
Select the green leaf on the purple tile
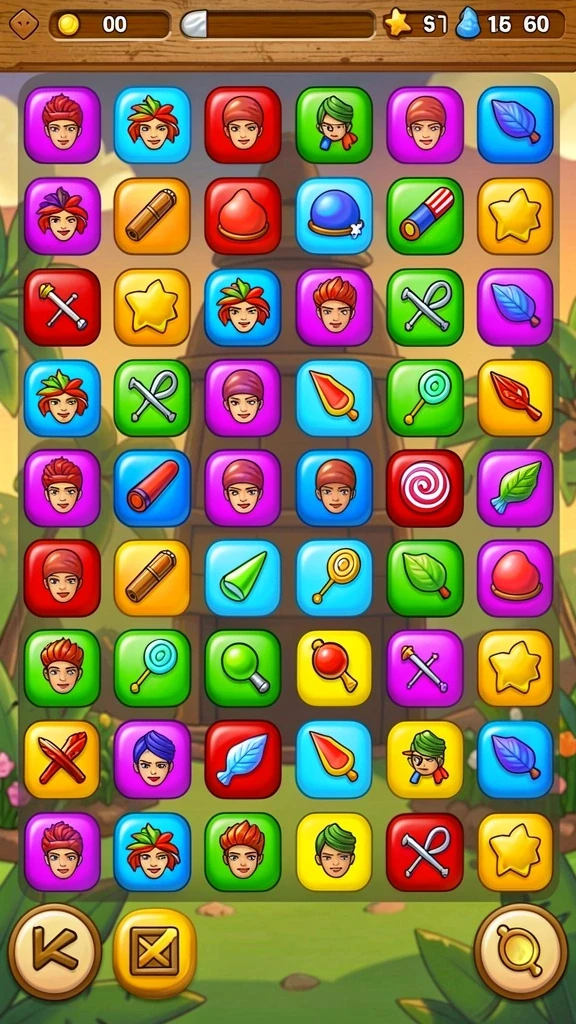515,488
